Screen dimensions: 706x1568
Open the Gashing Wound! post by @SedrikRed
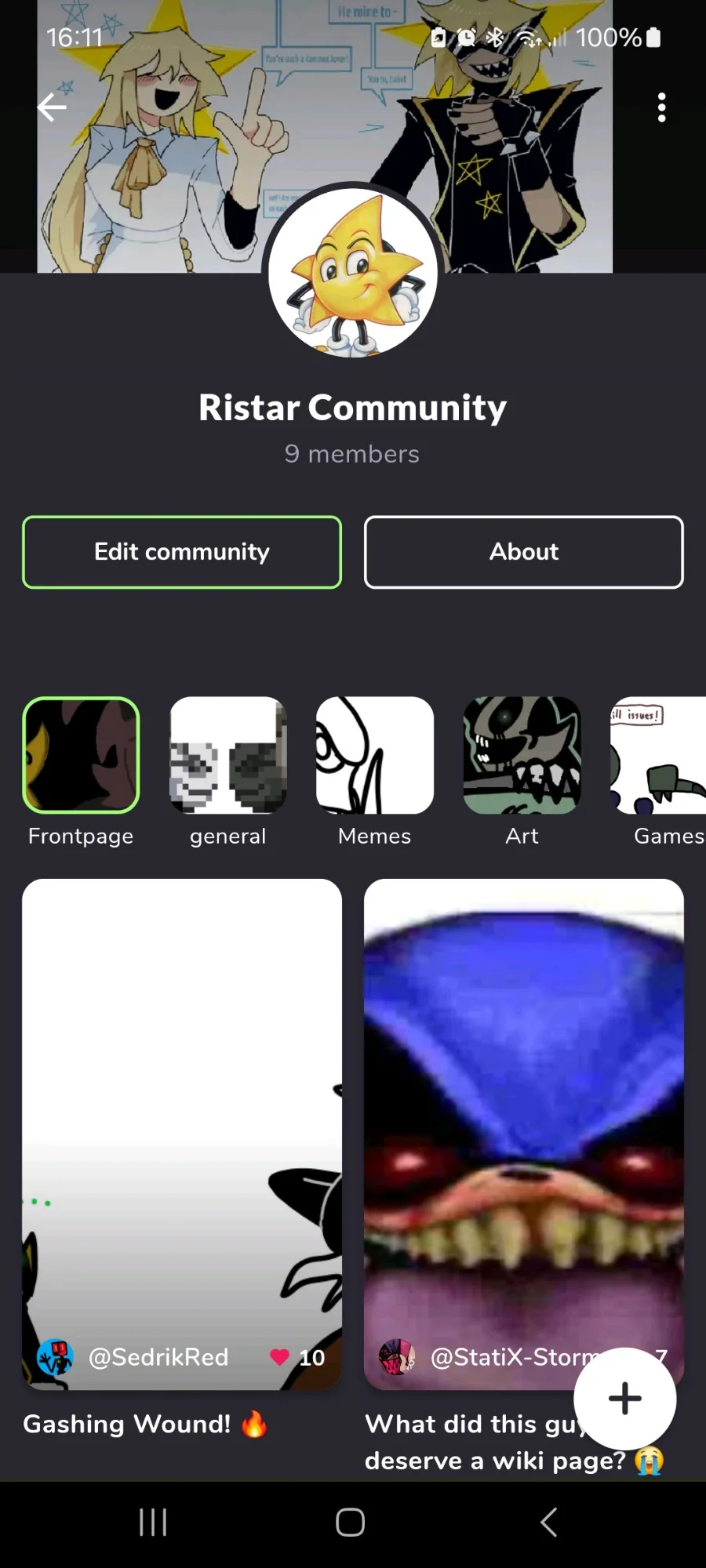[182, 1098]
